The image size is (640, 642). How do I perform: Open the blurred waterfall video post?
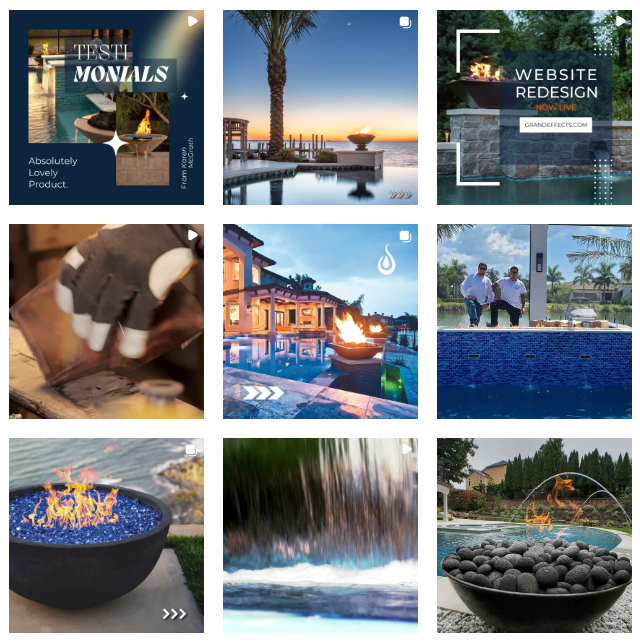tap(320, 536)
